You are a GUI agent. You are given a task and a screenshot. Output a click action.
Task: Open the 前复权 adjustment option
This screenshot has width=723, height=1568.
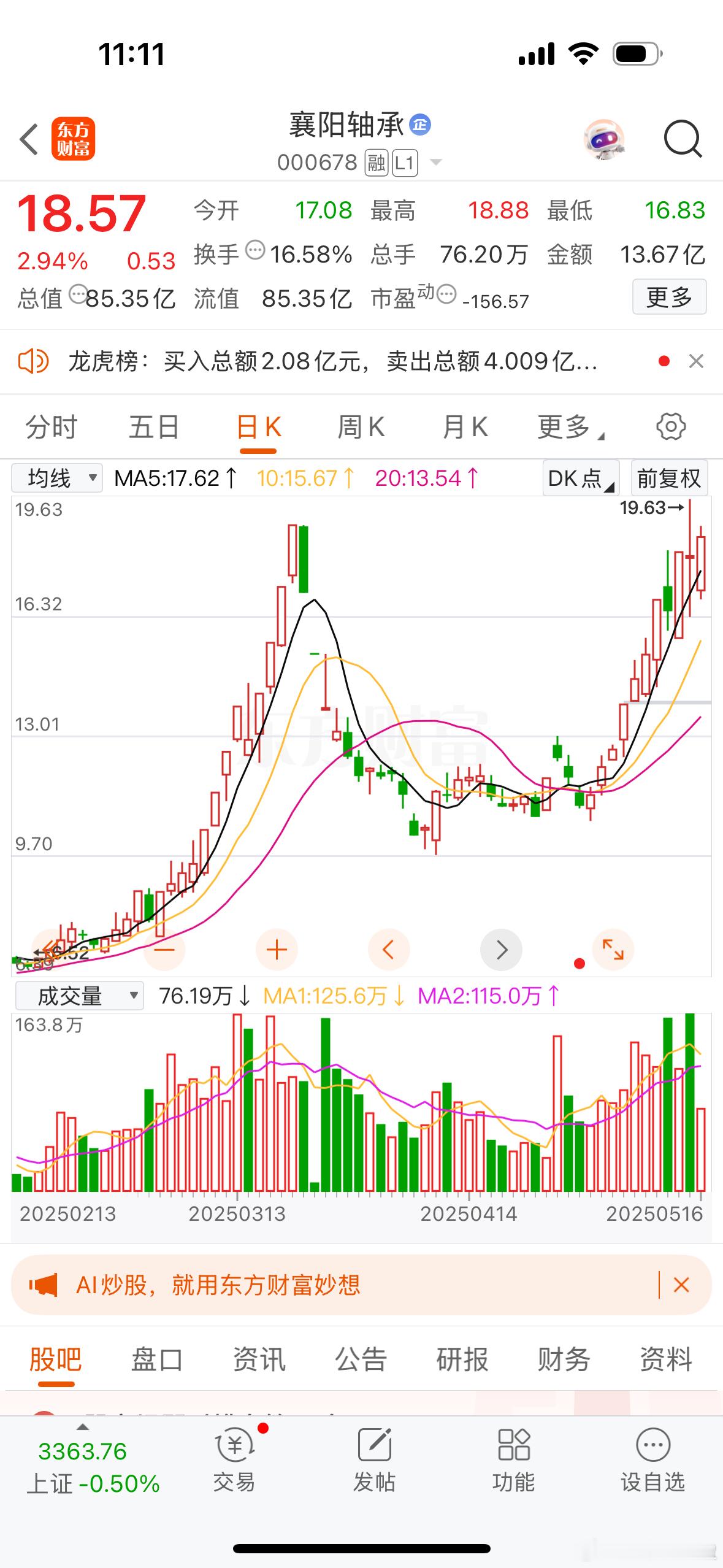(668, 478)
